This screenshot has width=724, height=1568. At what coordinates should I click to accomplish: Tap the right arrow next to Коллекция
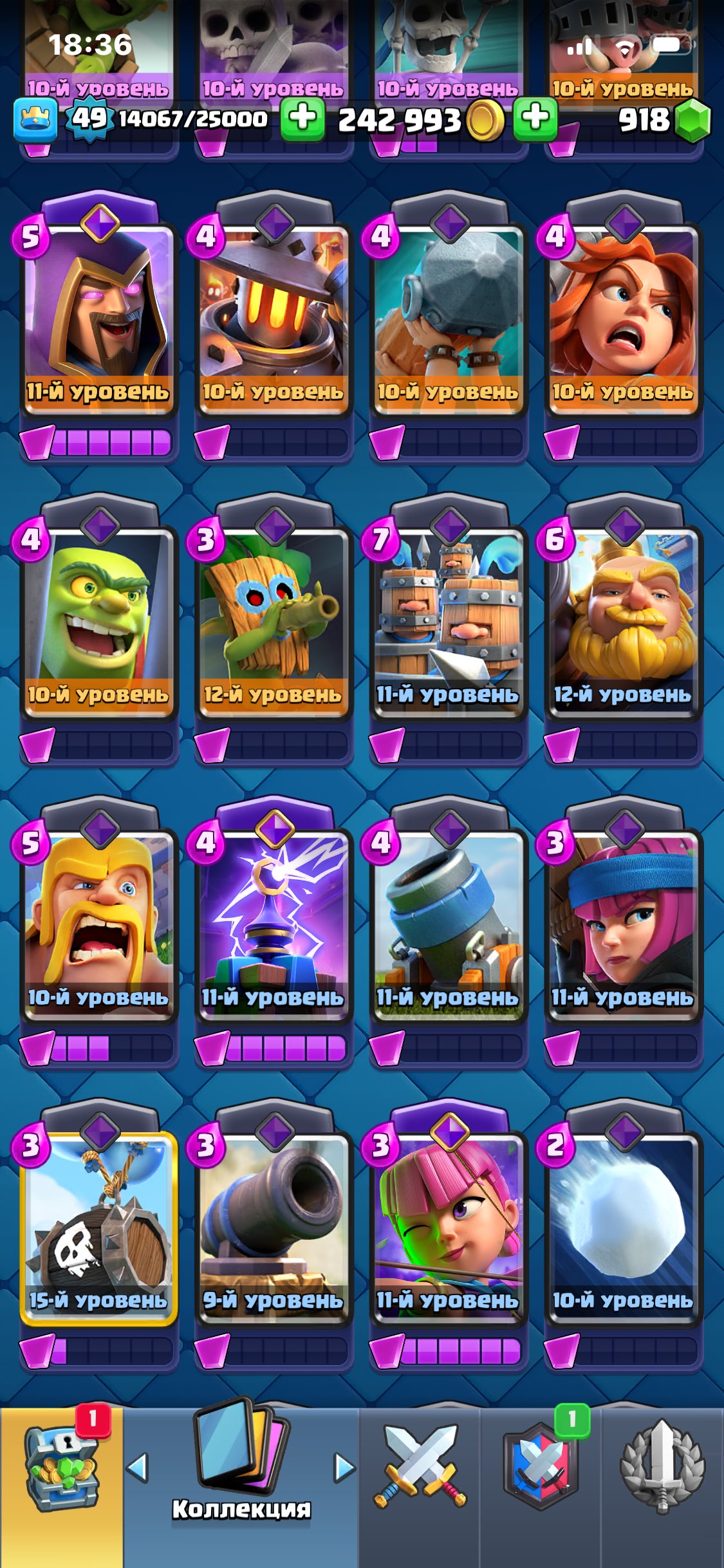tap(344, 1468)
